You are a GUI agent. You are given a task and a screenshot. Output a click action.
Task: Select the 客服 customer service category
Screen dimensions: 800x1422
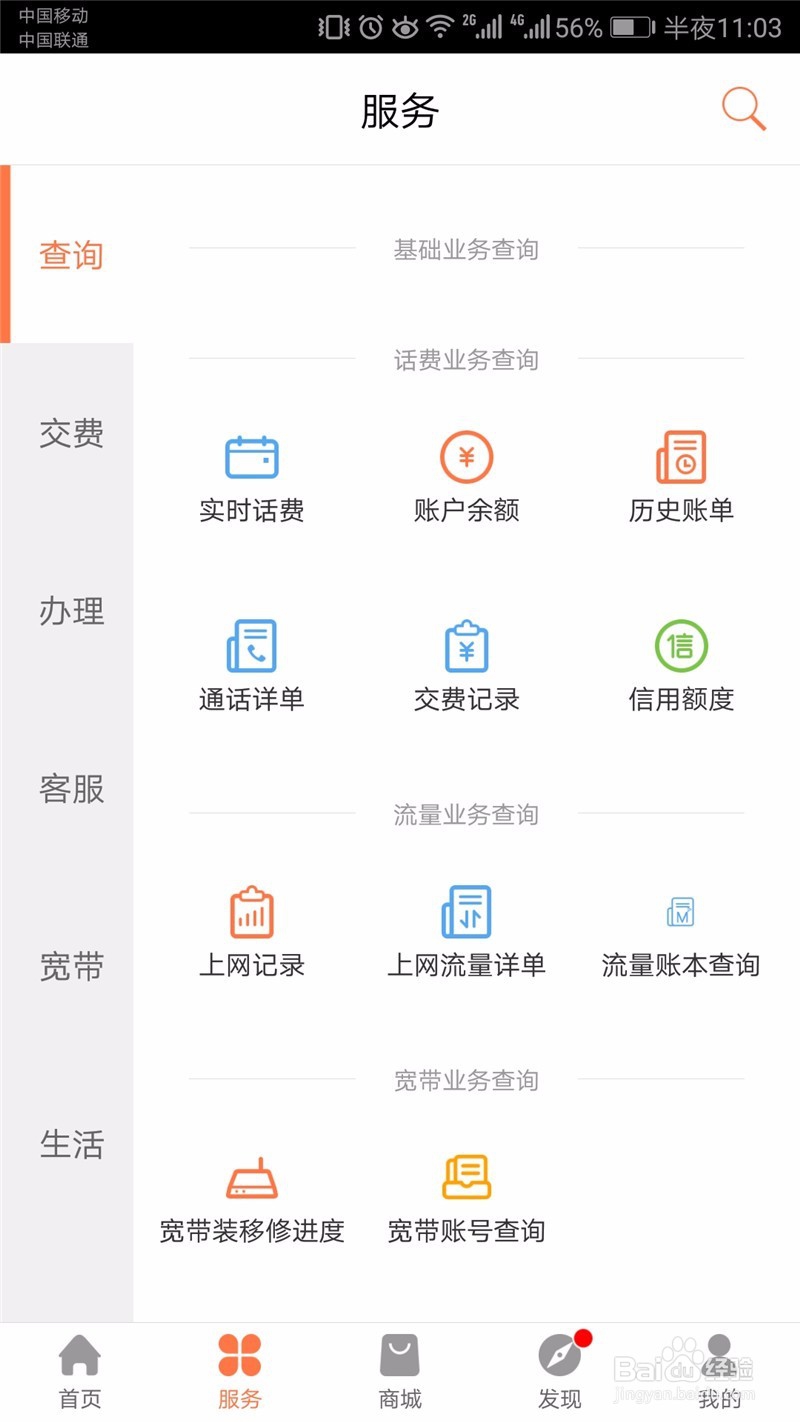[x=72, y=790]
